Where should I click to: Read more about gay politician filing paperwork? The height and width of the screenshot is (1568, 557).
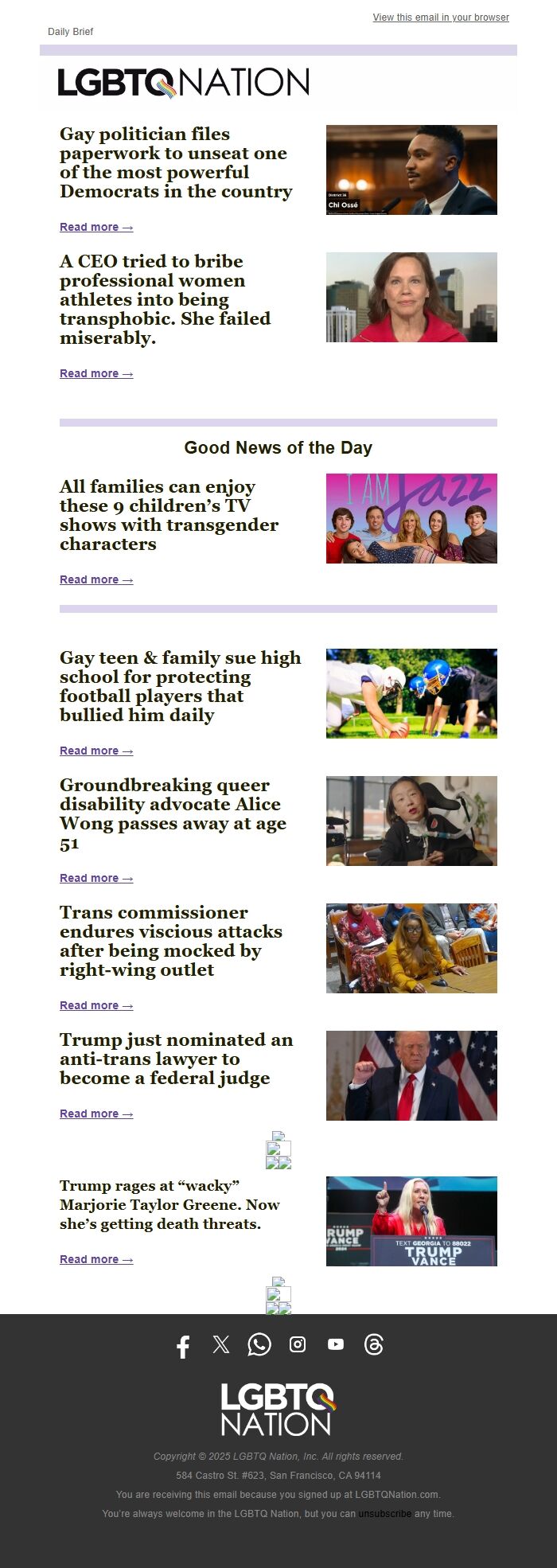pyautogui.click(x=96, y=228)
